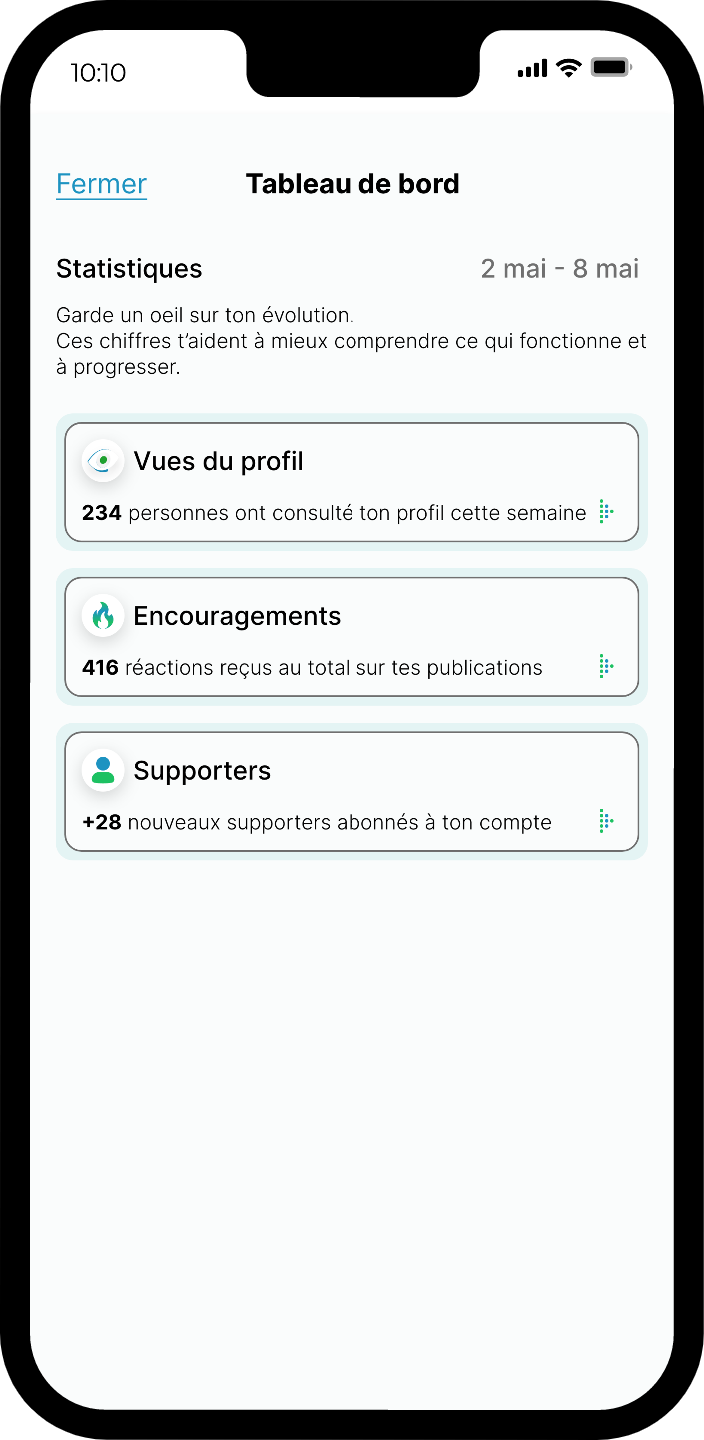View the Supporters statistics card
704x1440 pixels.
[351, 792]
